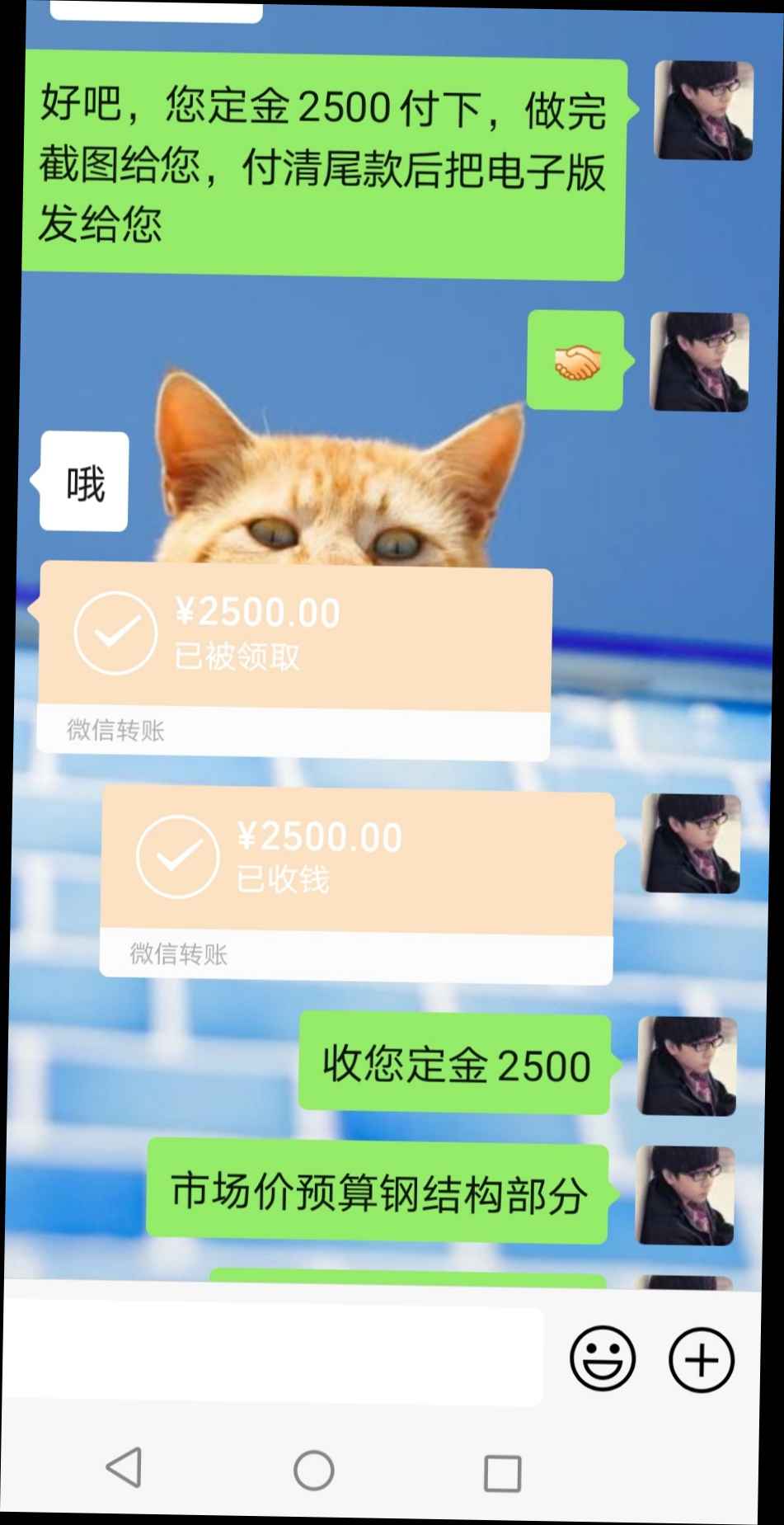Tap the avatar beside the handshake emoji message

[700, 361]
